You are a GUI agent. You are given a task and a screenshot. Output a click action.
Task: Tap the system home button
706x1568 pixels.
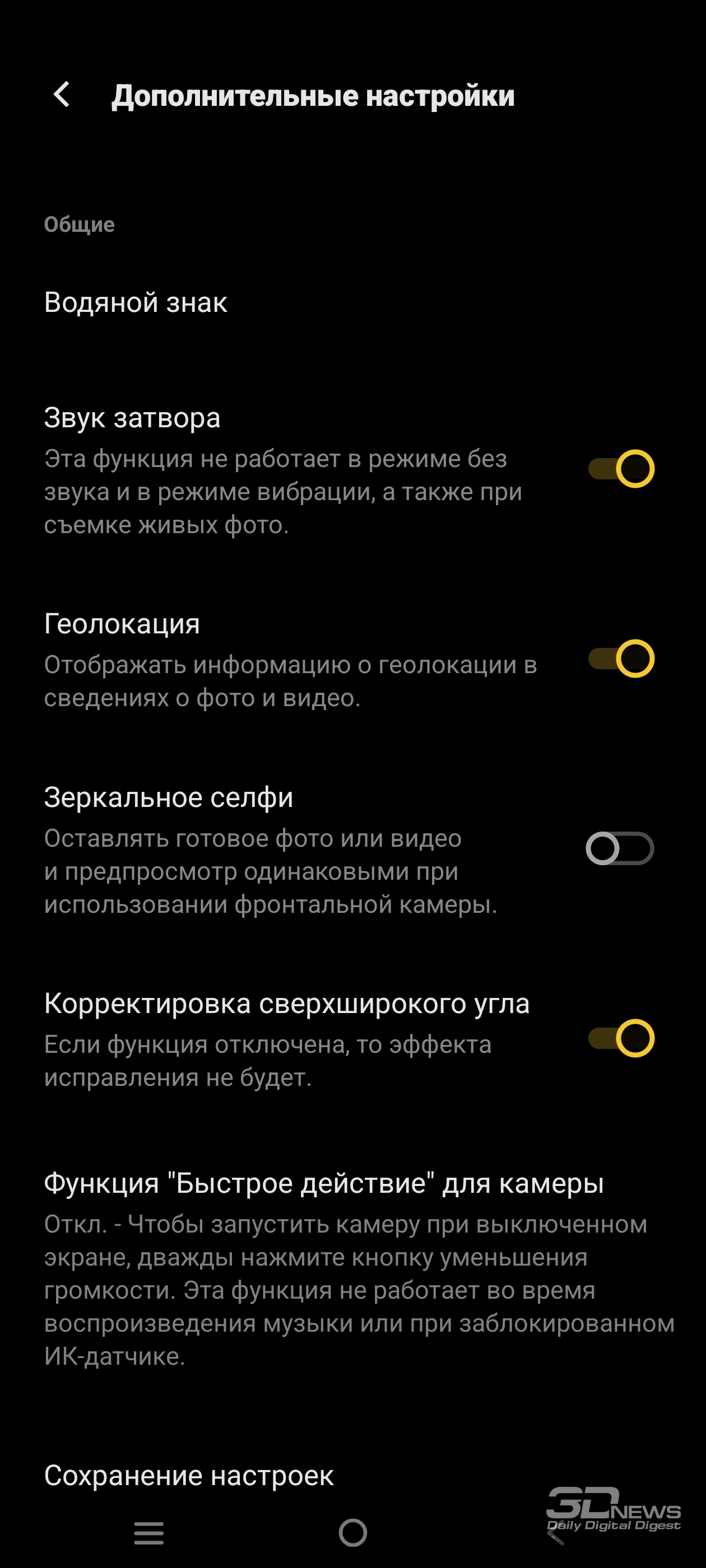[352, 1533]
